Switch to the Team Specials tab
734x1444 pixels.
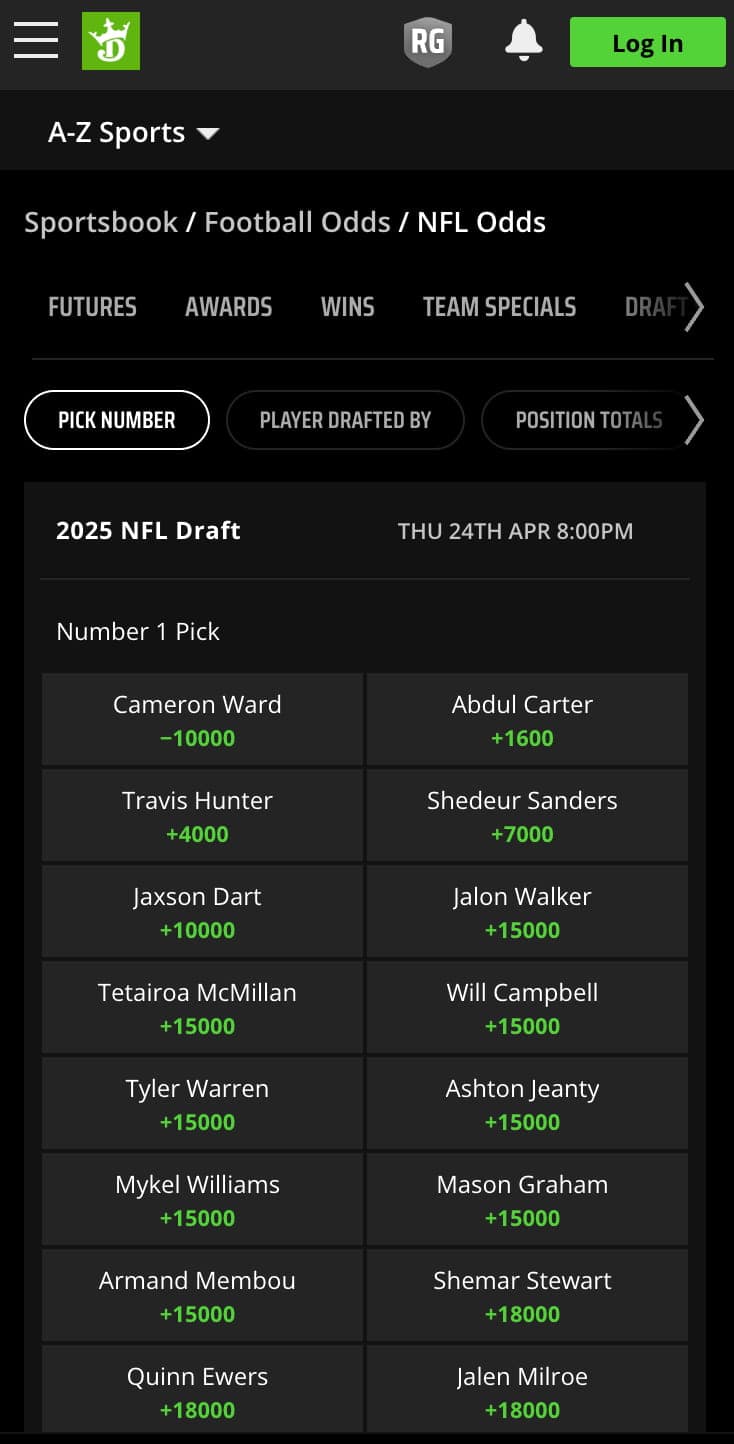coord(499,307)
